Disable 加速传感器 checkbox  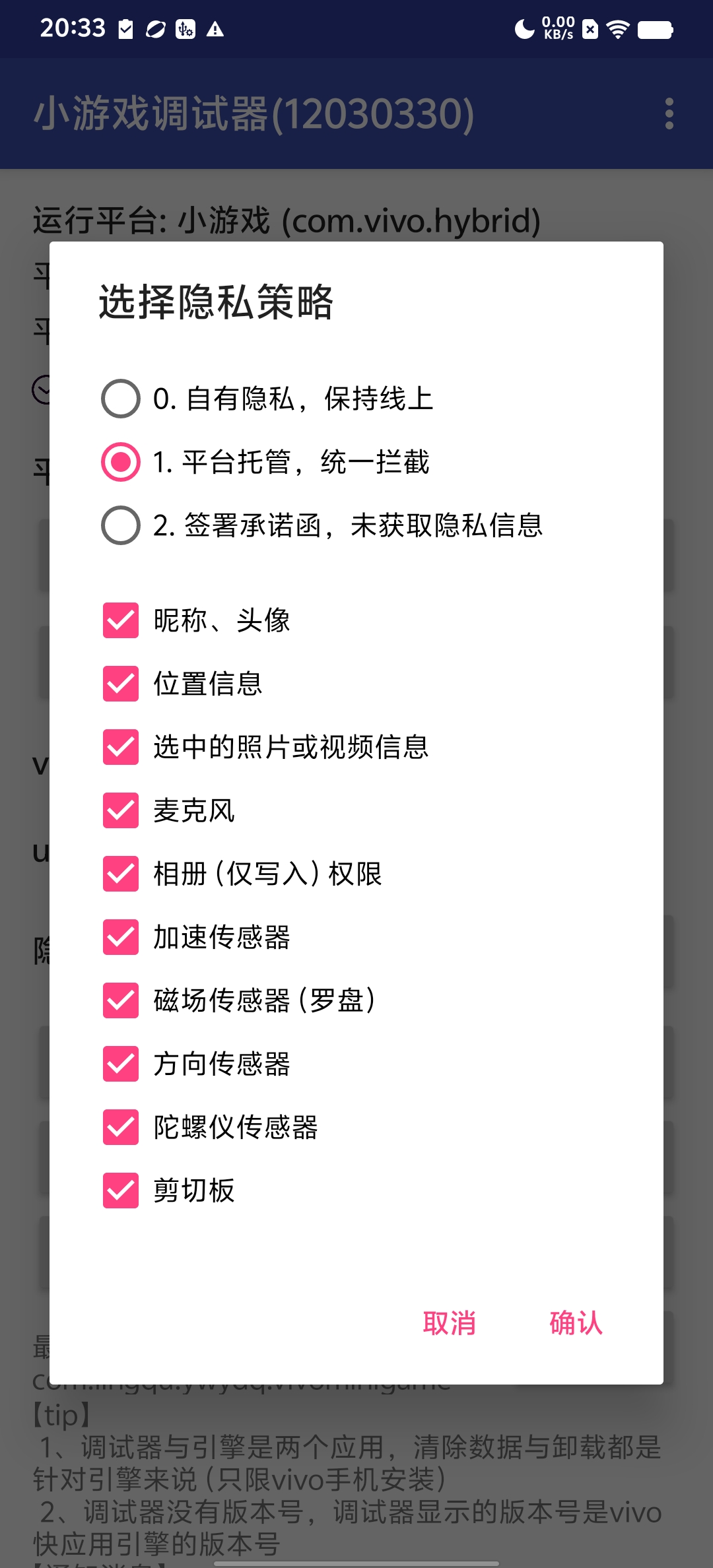pyautogui.click(x=121, y=937)
